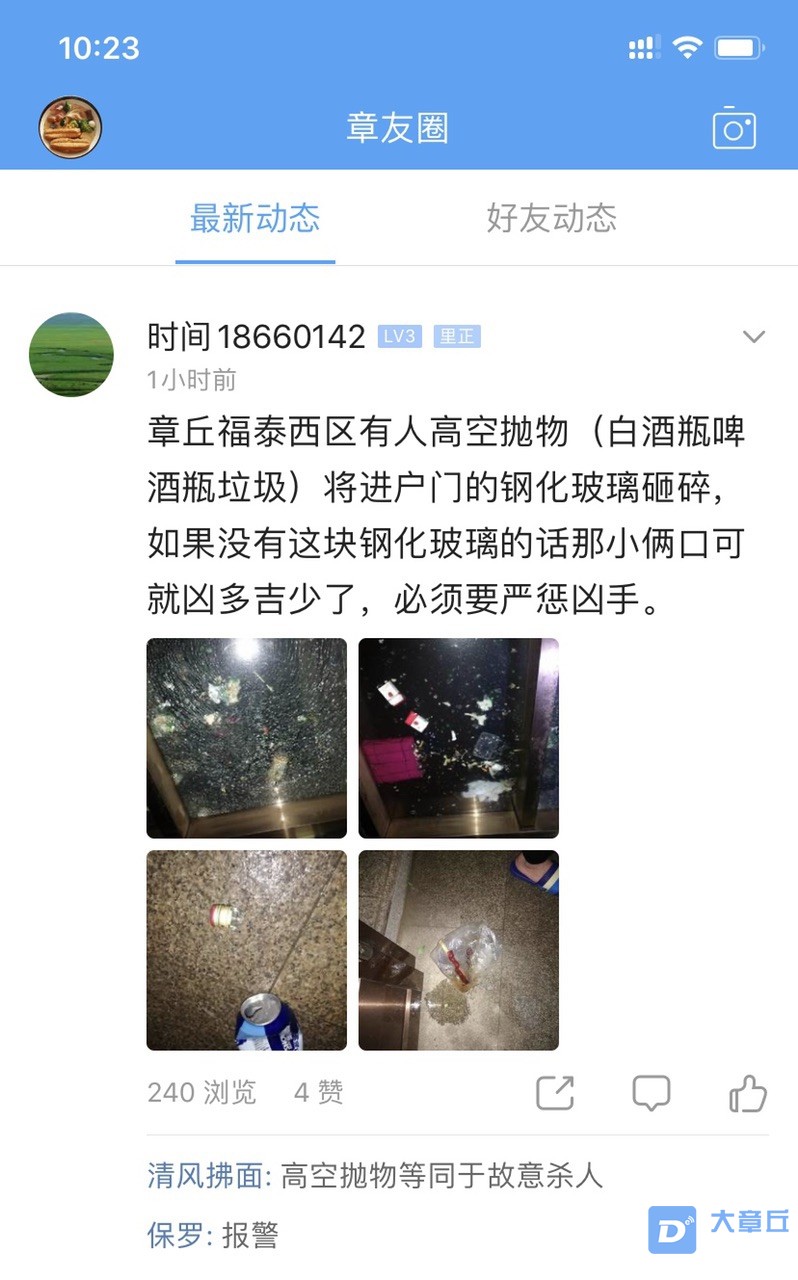Open the profile avatar in top bar
This screenshot has width=798, height=1280.
70,127
